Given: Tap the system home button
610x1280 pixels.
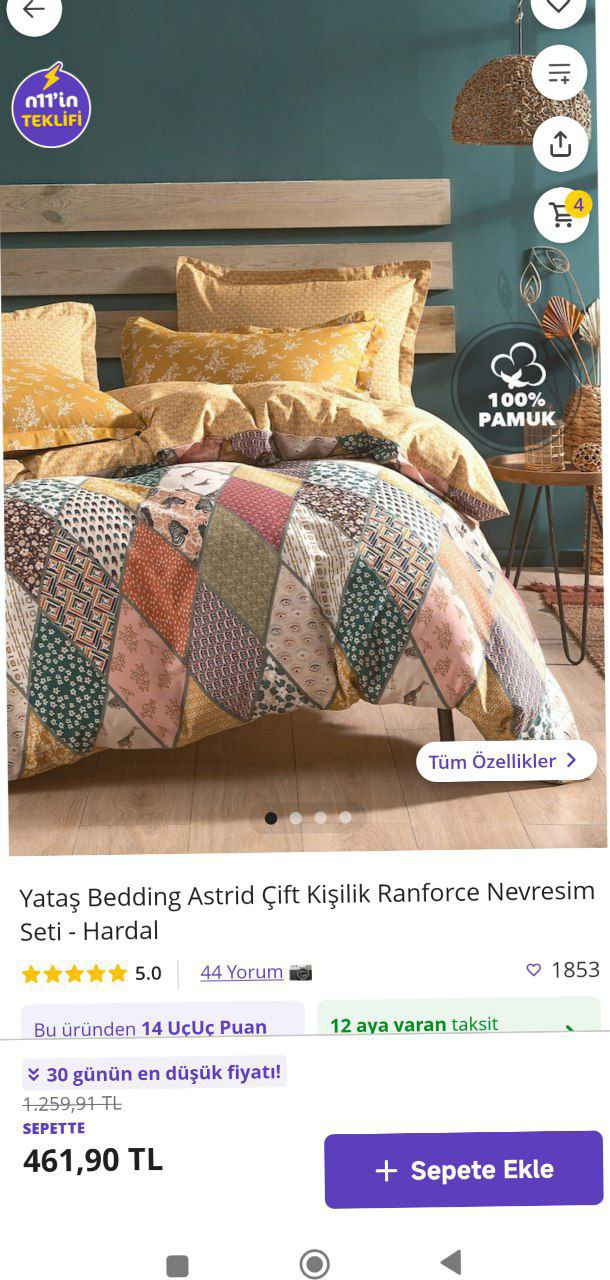Looking at the screenshot, I should (x=315, y=1264).
